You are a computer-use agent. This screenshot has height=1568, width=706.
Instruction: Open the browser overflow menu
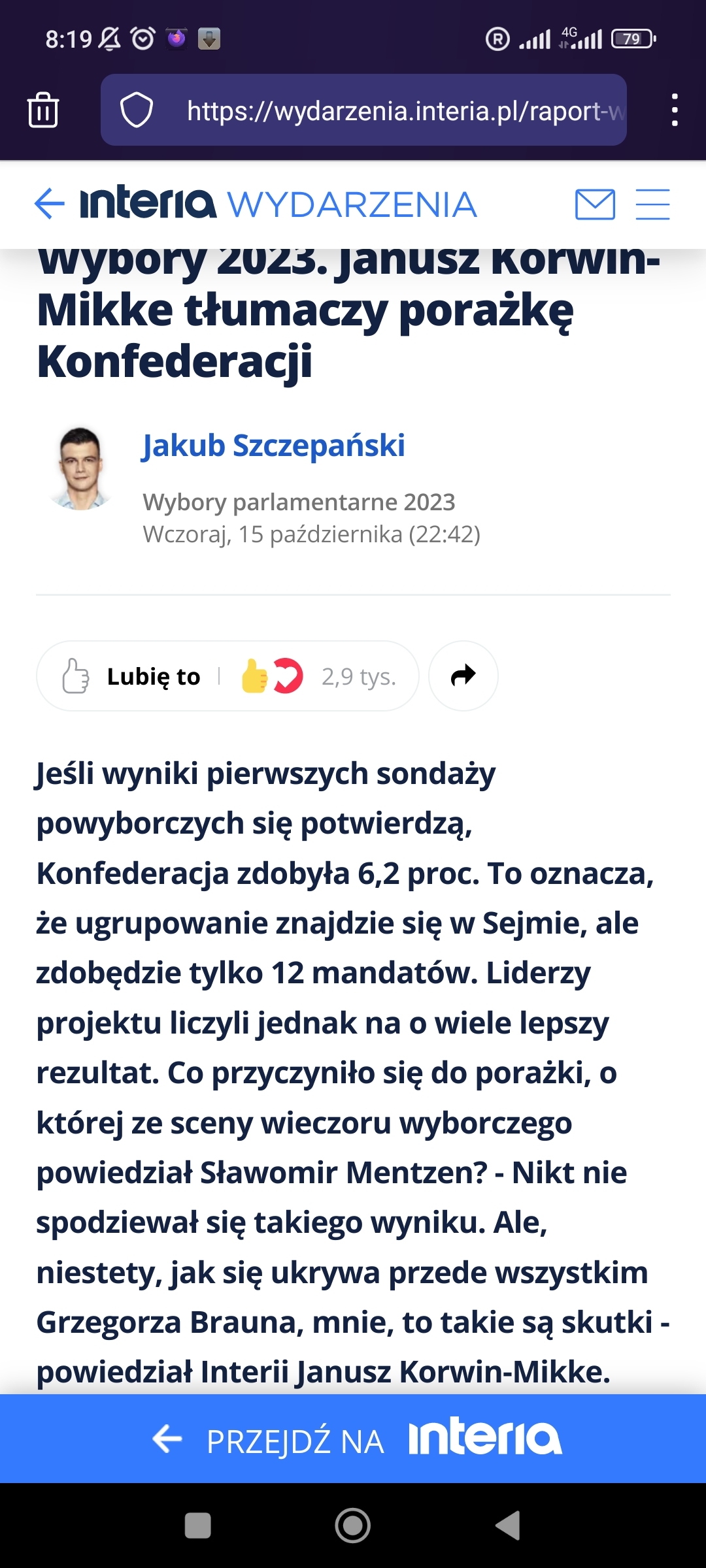(675, 110)
